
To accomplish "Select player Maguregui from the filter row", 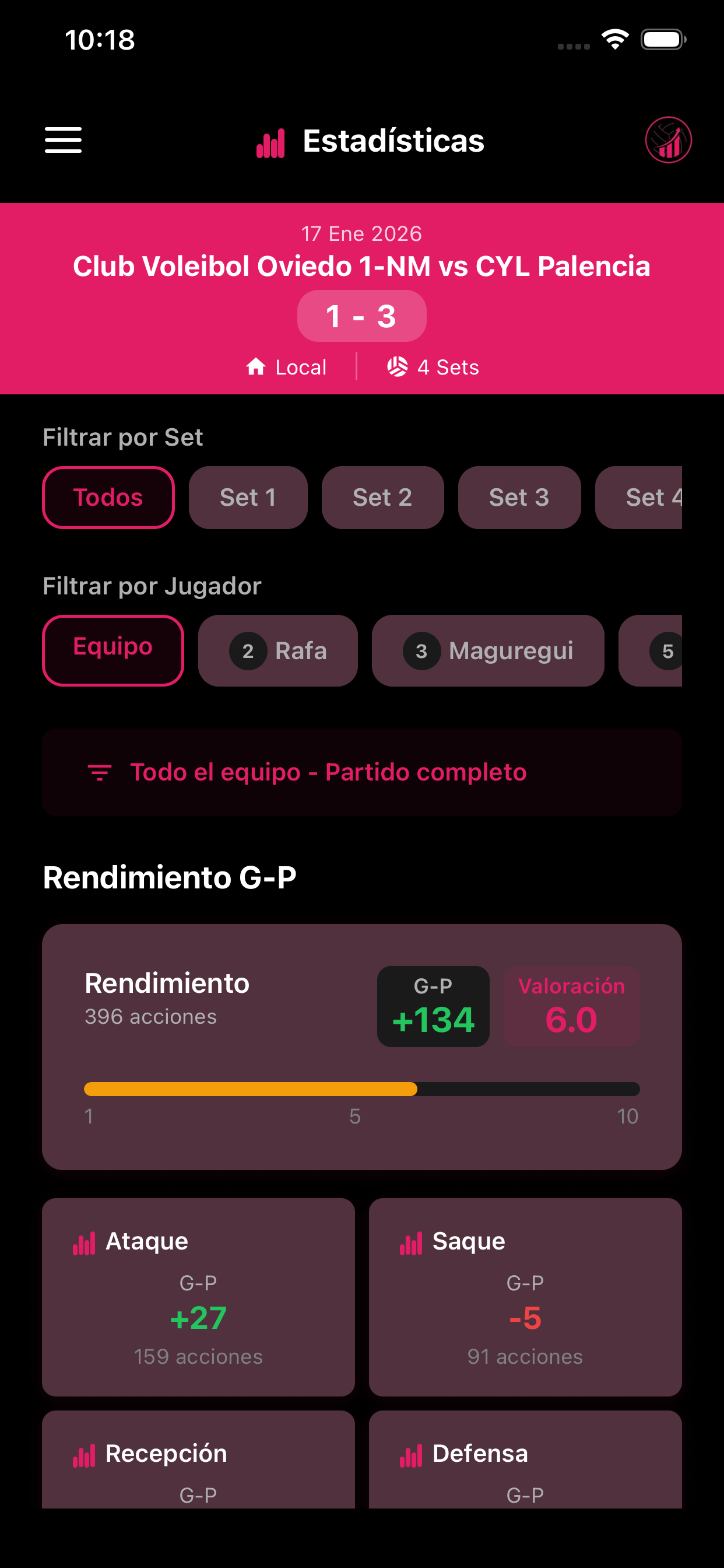I will click(488, 650).
